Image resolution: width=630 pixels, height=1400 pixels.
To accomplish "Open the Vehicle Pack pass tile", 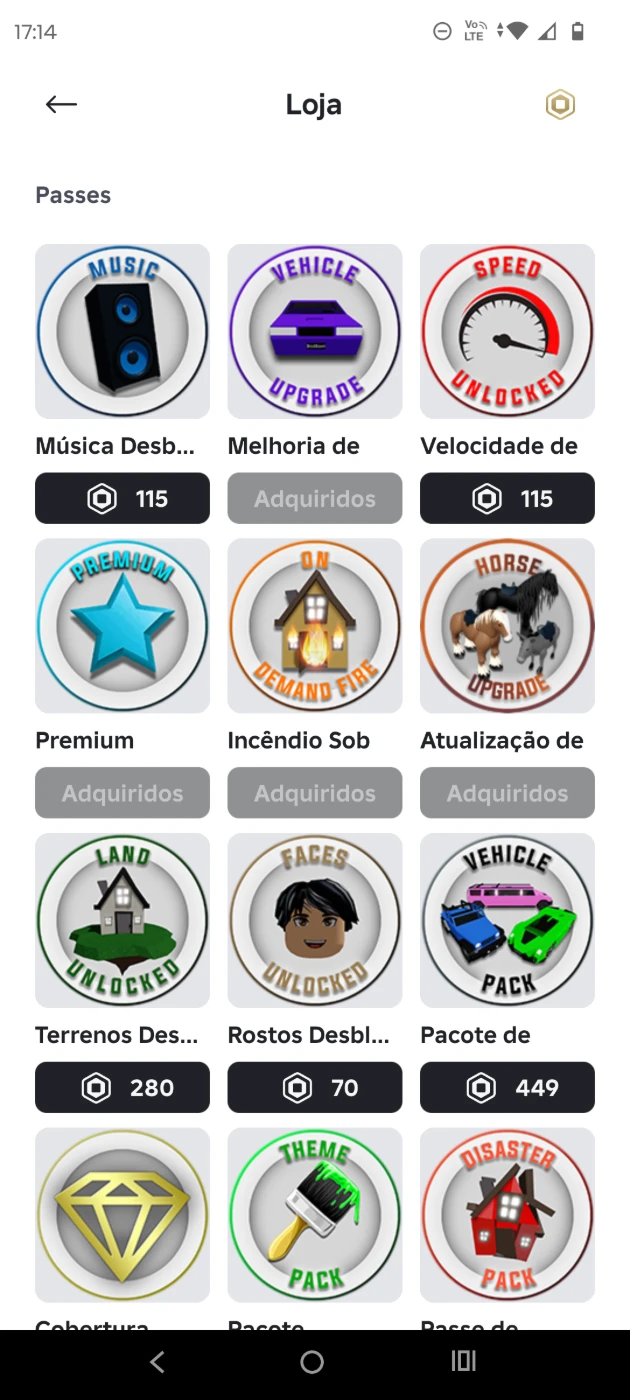I will point(507,920).
